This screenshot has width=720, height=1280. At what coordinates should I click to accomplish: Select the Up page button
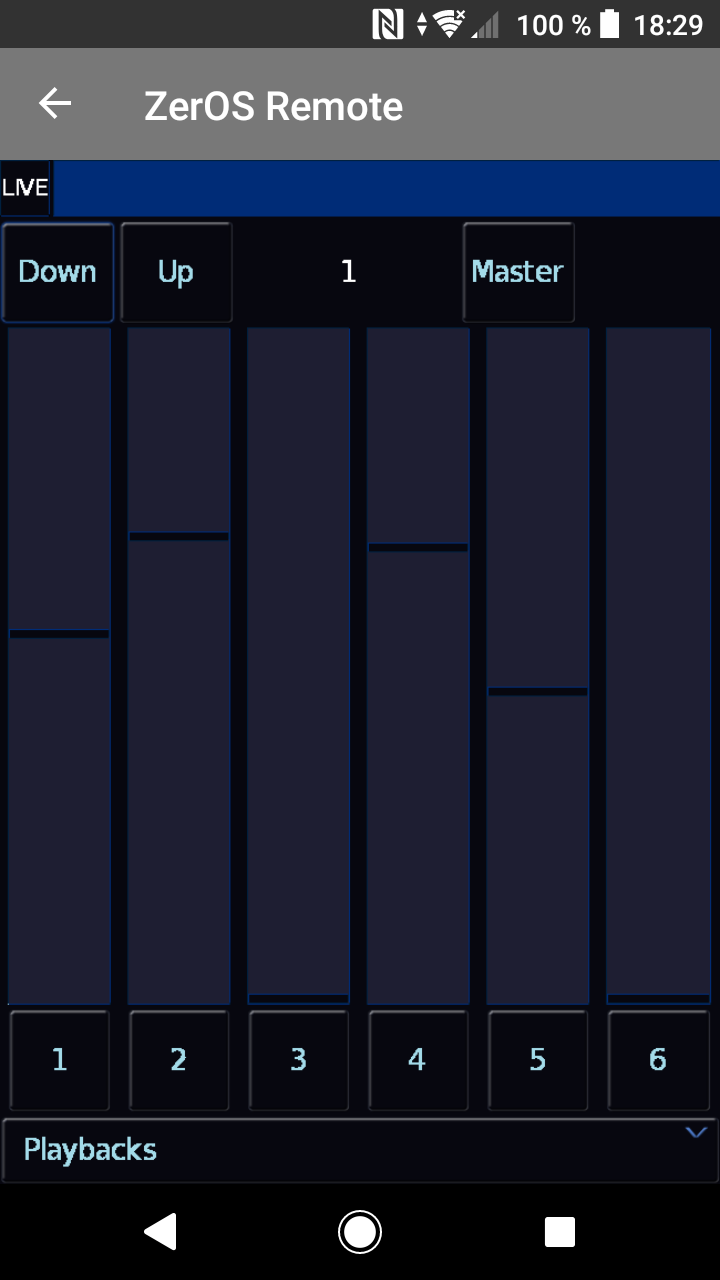click(176, 272)
